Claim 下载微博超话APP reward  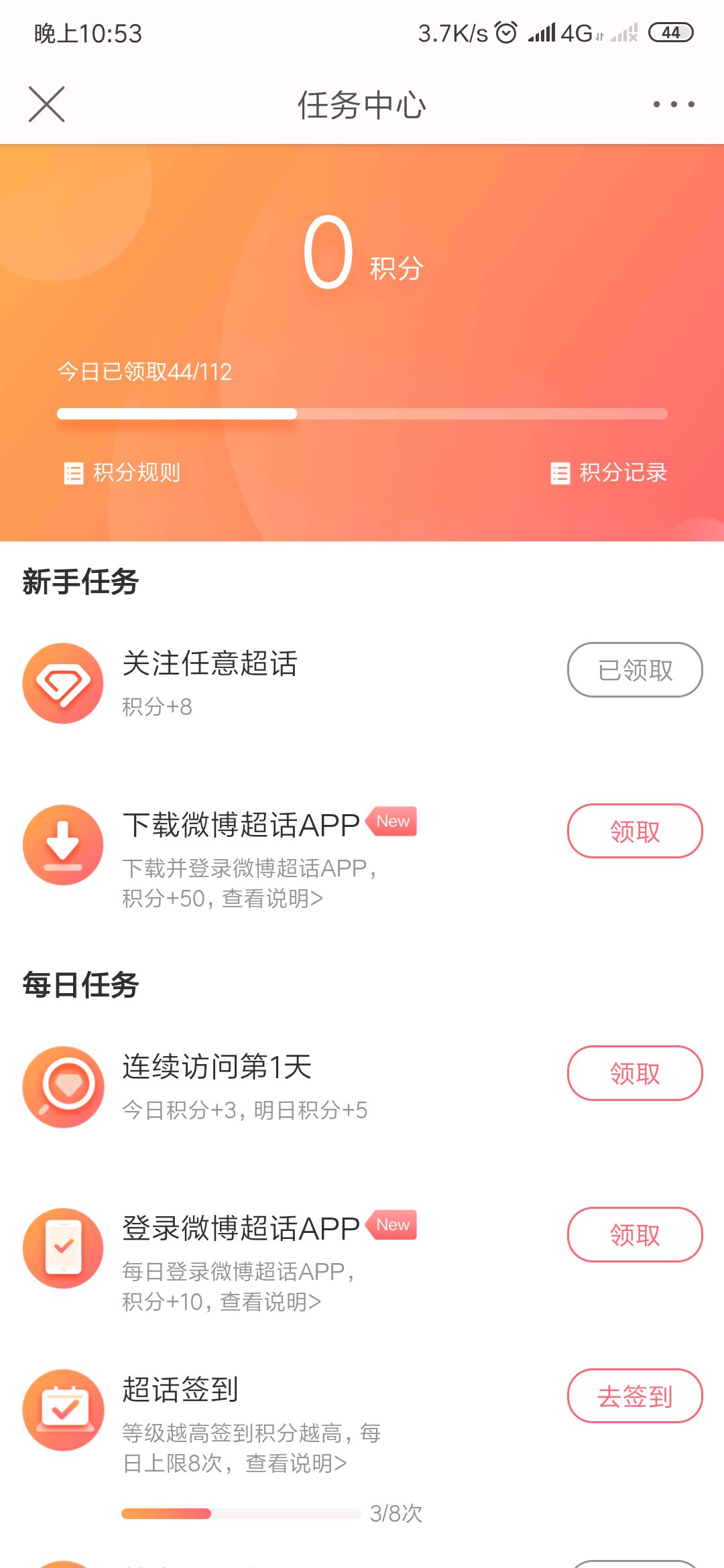point(635,831)
